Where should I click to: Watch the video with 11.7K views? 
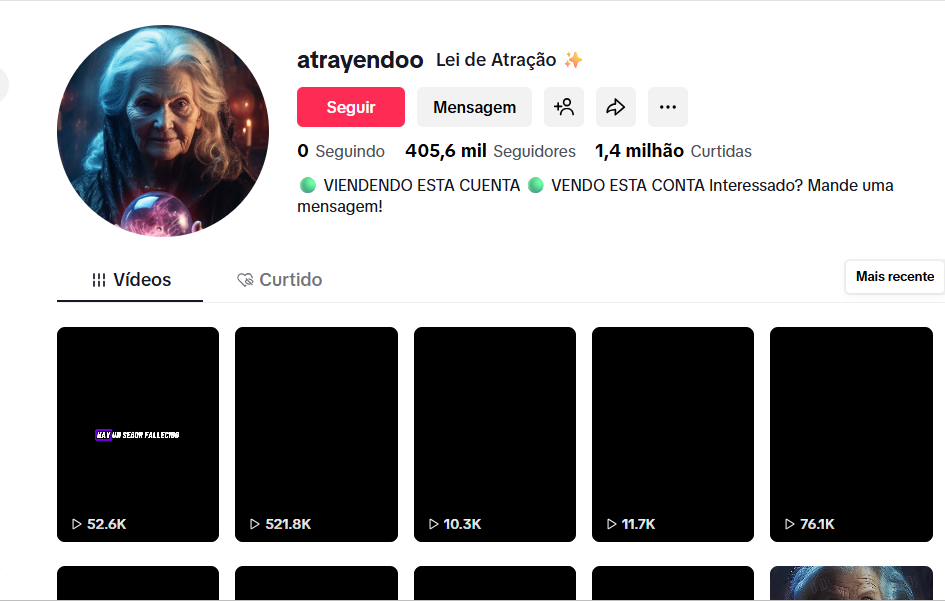point(673,434)
